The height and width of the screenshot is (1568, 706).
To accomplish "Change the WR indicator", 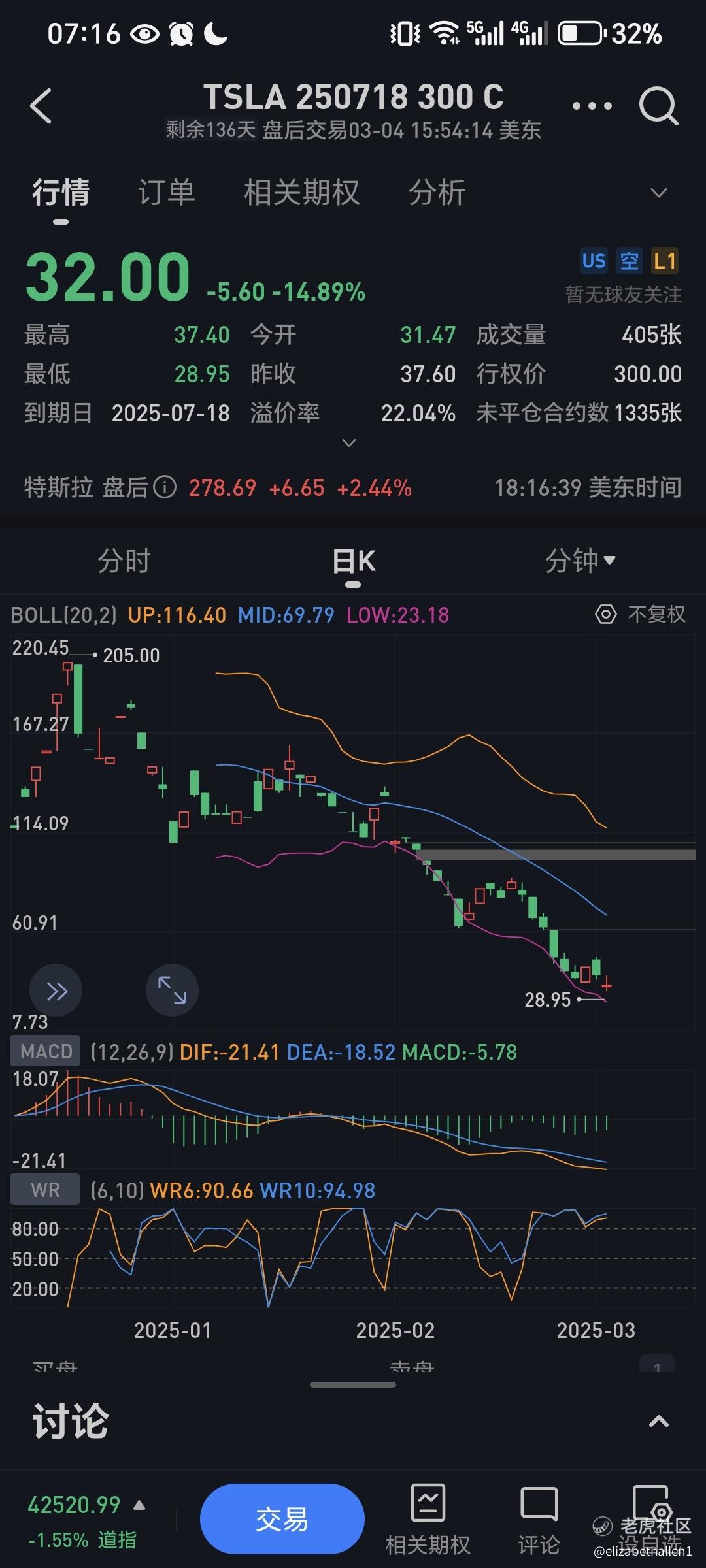I will pos(45,1190).
